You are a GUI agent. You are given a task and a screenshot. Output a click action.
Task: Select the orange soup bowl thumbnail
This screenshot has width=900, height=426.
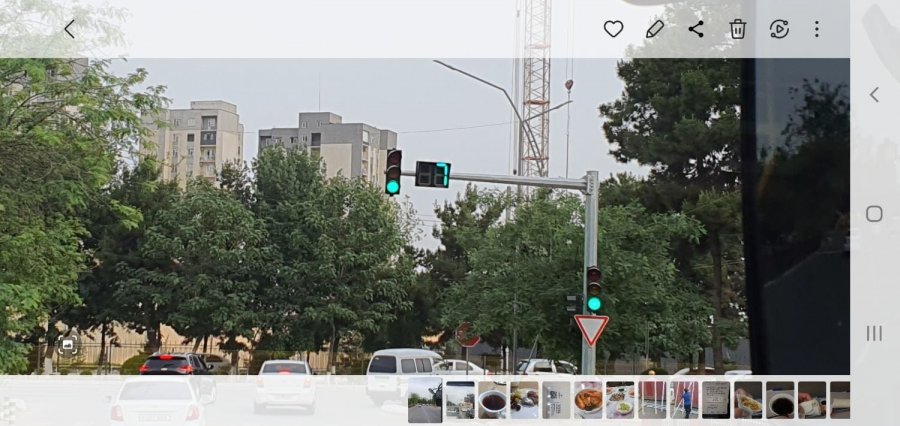click(588, 400)
